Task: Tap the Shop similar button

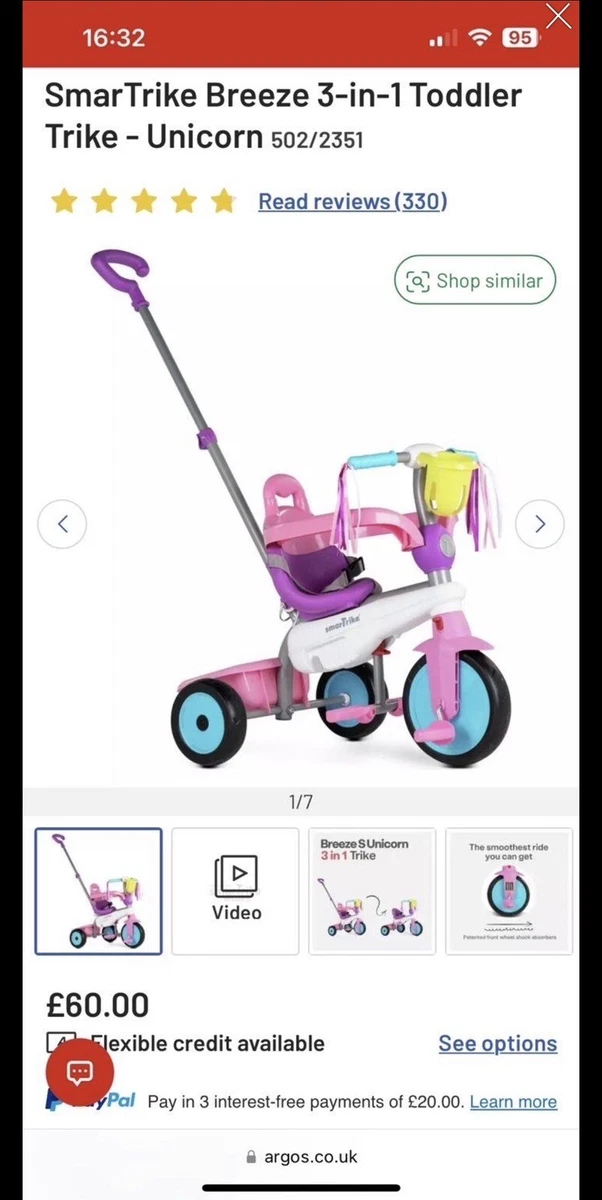Action: [x=474, y=281]
